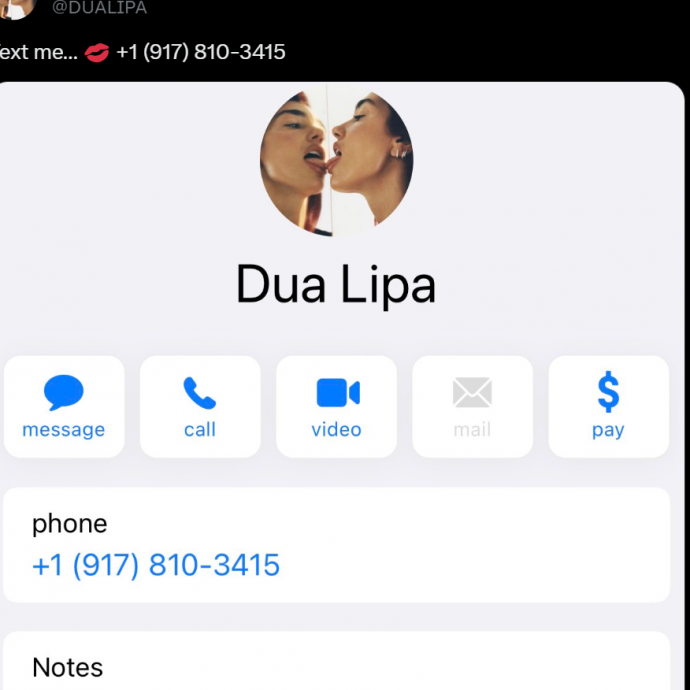Open the @DUALIPA profile handle
This screenshot has width=690, height=690.
click(x=99, y=8)
